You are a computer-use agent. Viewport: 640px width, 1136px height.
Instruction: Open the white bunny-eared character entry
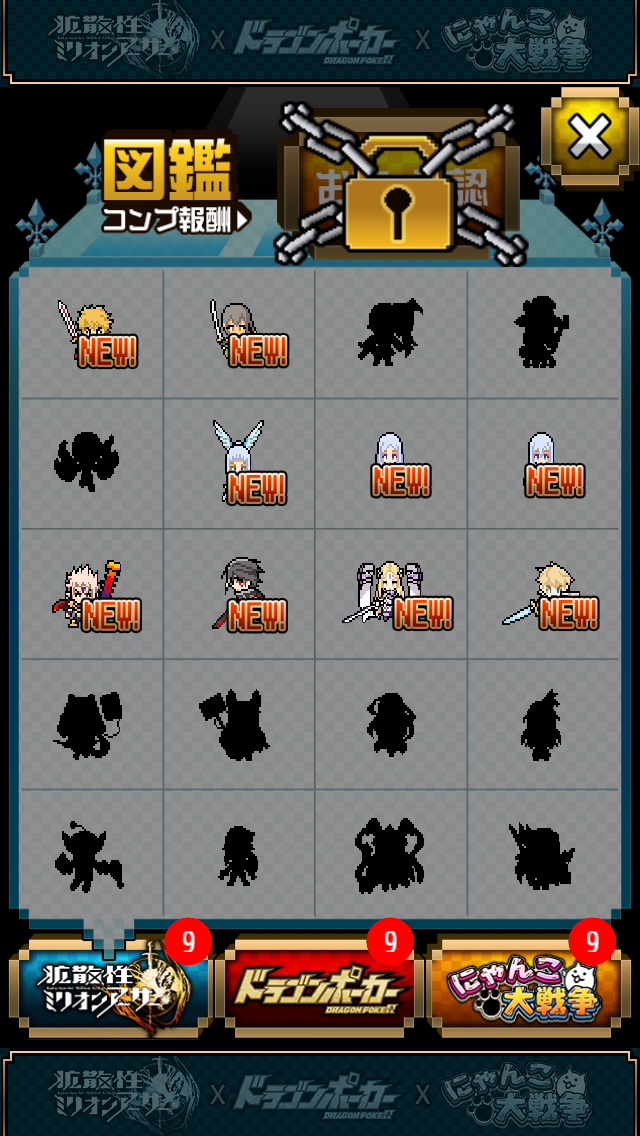click(x=241, y=462)
